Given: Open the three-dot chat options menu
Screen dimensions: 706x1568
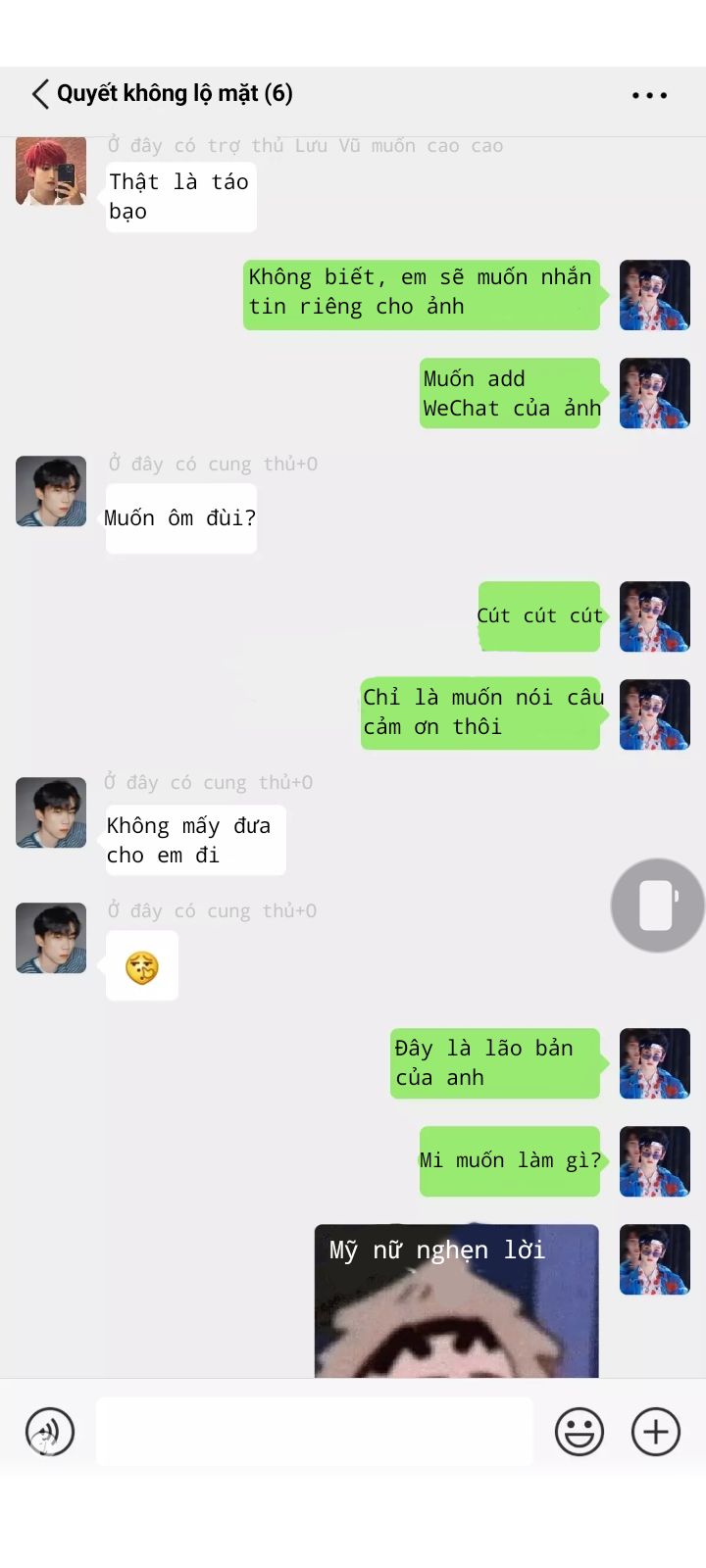Looking at the screenshot, I should point(649,95).
